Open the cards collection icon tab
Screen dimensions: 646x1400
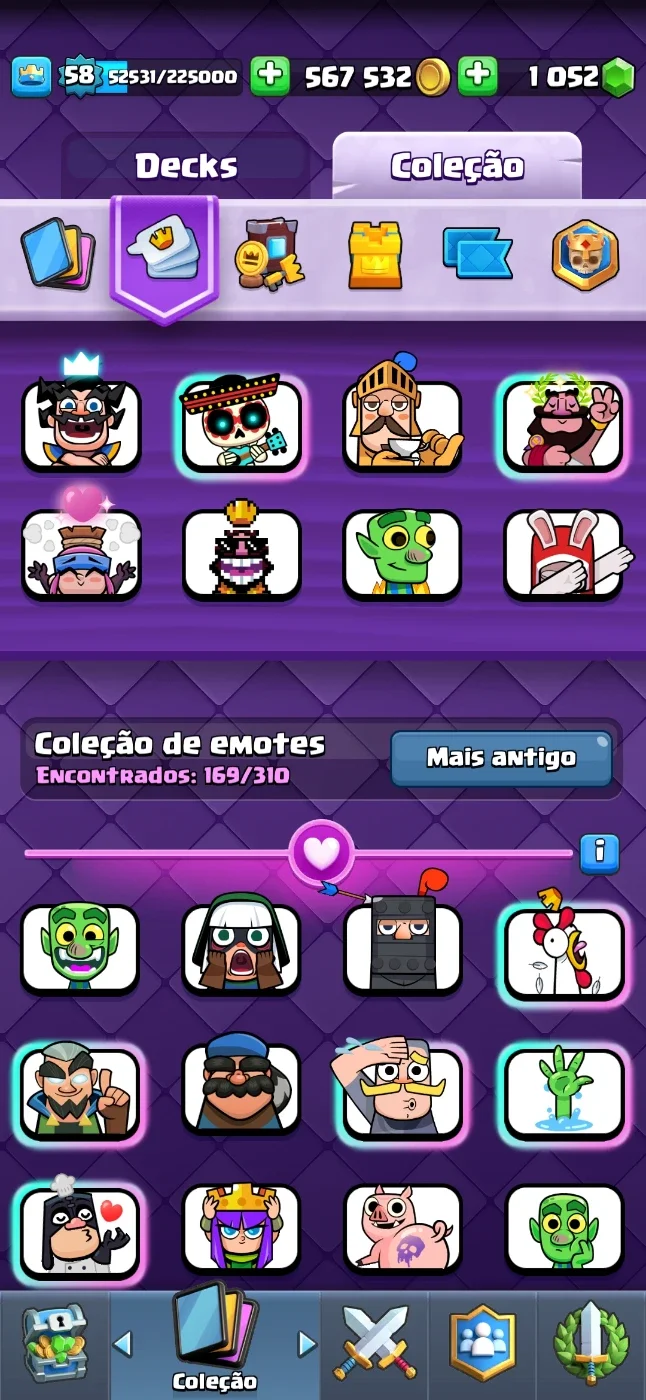pyautogui.click(x=58, y=254)
